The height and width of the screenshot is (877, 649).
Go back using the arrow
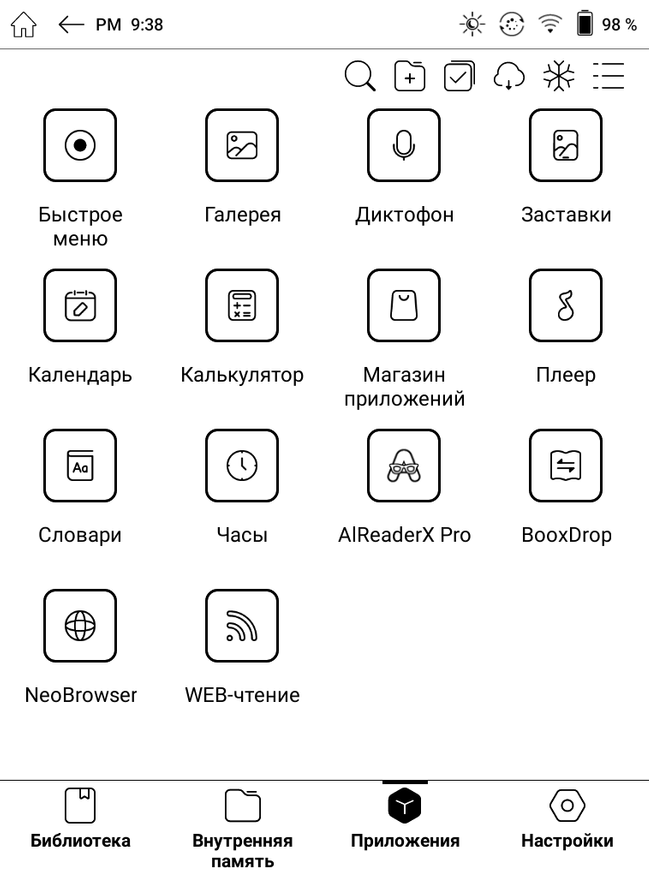point(71,25)
